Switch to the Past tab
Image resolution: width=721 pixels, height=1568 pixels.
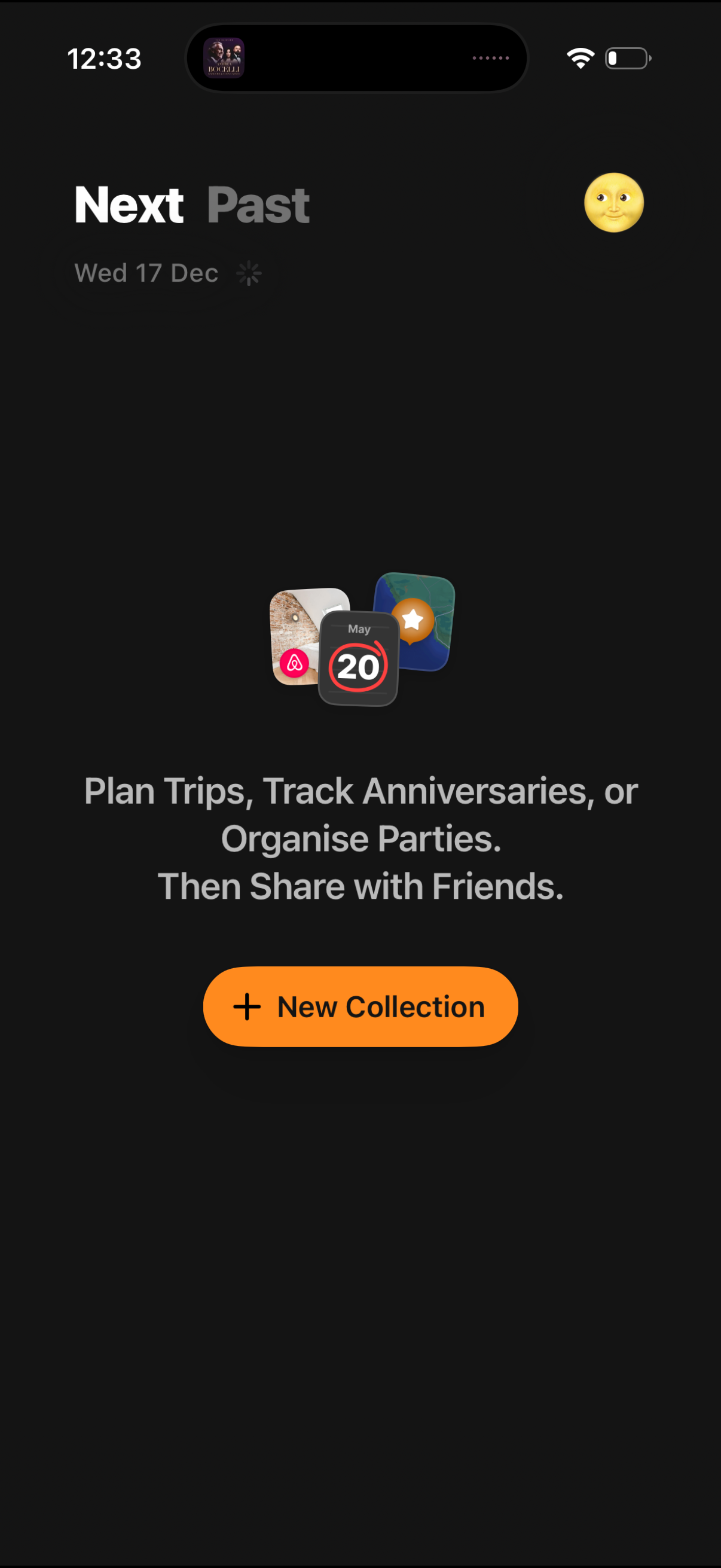point(258,205)
